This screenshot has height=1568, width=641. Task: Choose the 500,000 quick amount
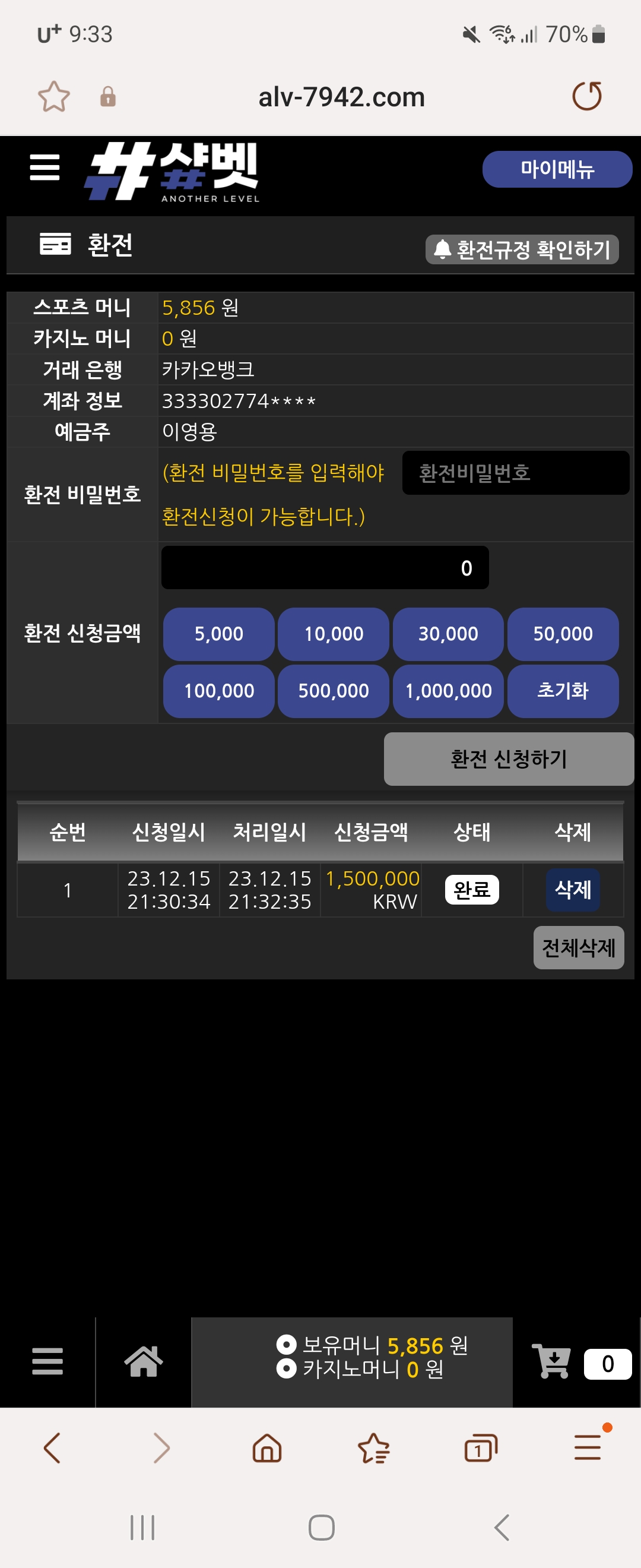pyautogui.click(x=334, y=691)
